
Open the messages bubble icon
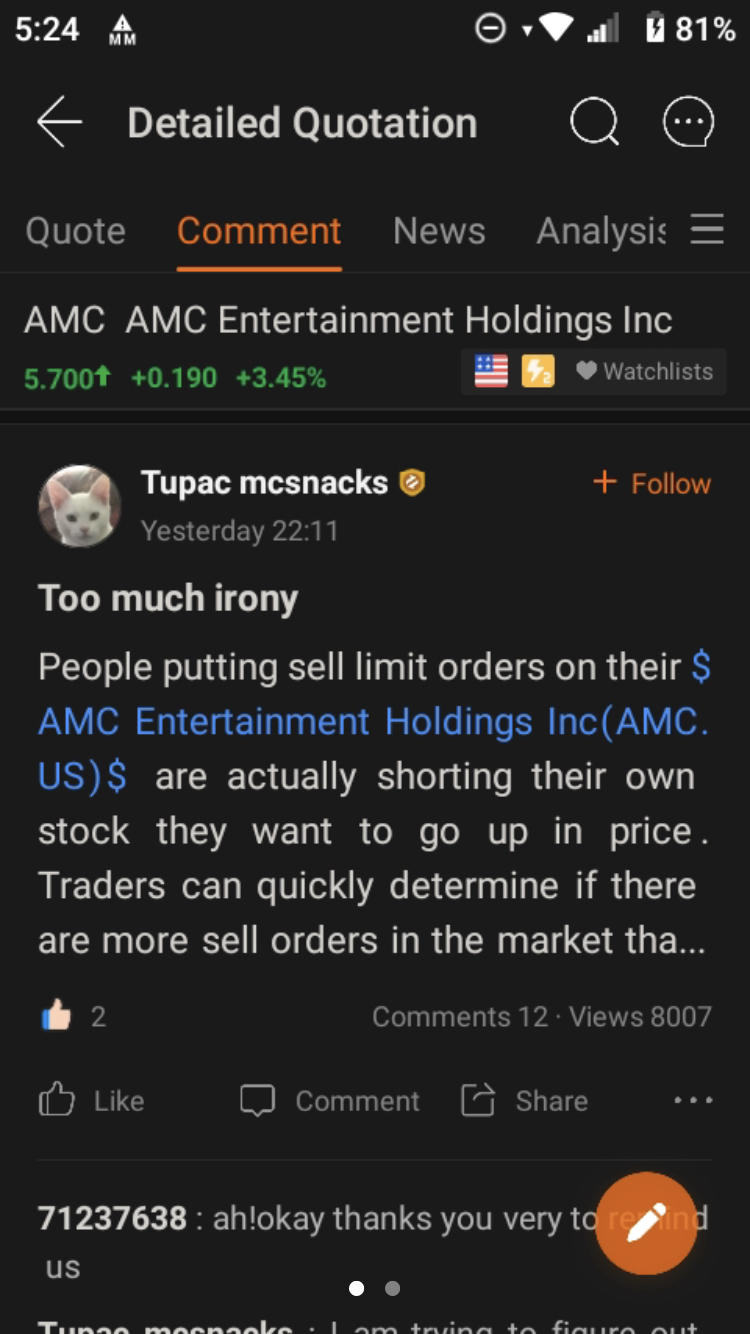689,123
